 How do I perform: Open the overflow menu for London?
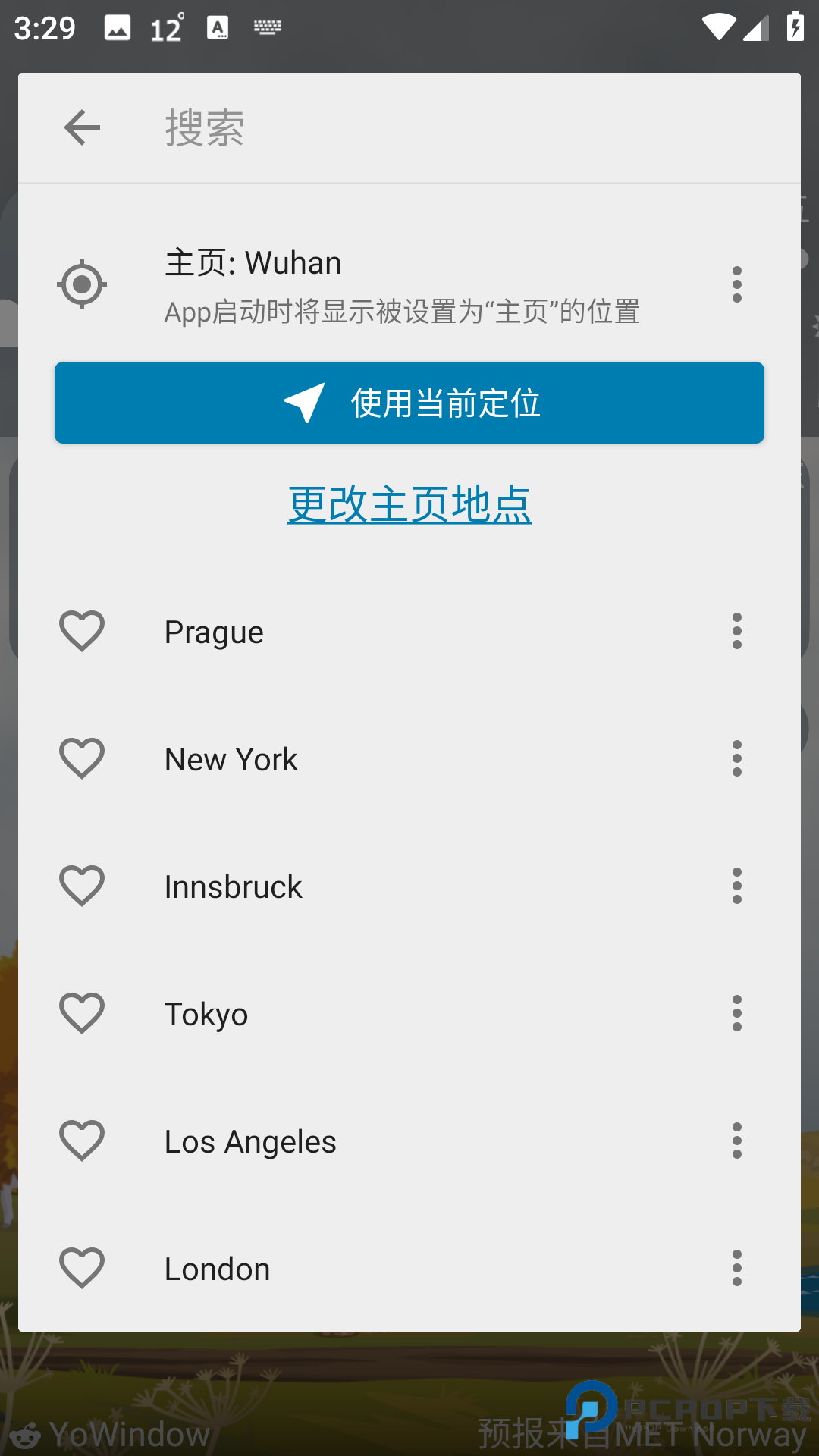pyautogui.click(x=736, y=1267)
